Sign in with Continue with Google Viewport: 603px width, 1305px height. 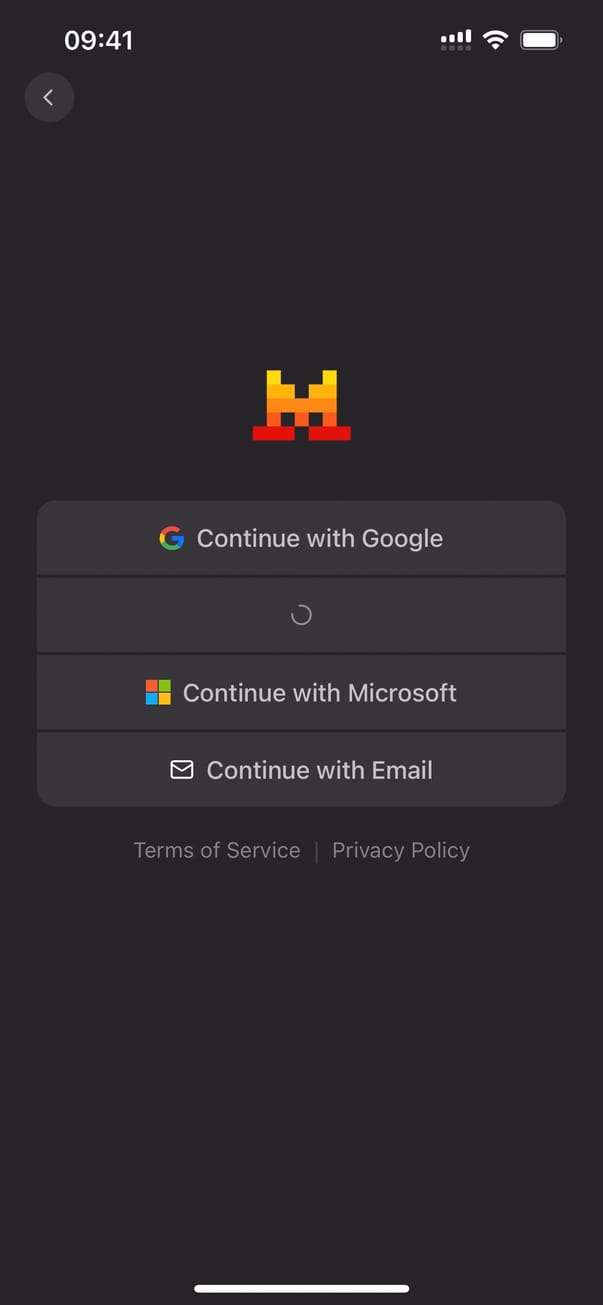click(x=301, y=538)
